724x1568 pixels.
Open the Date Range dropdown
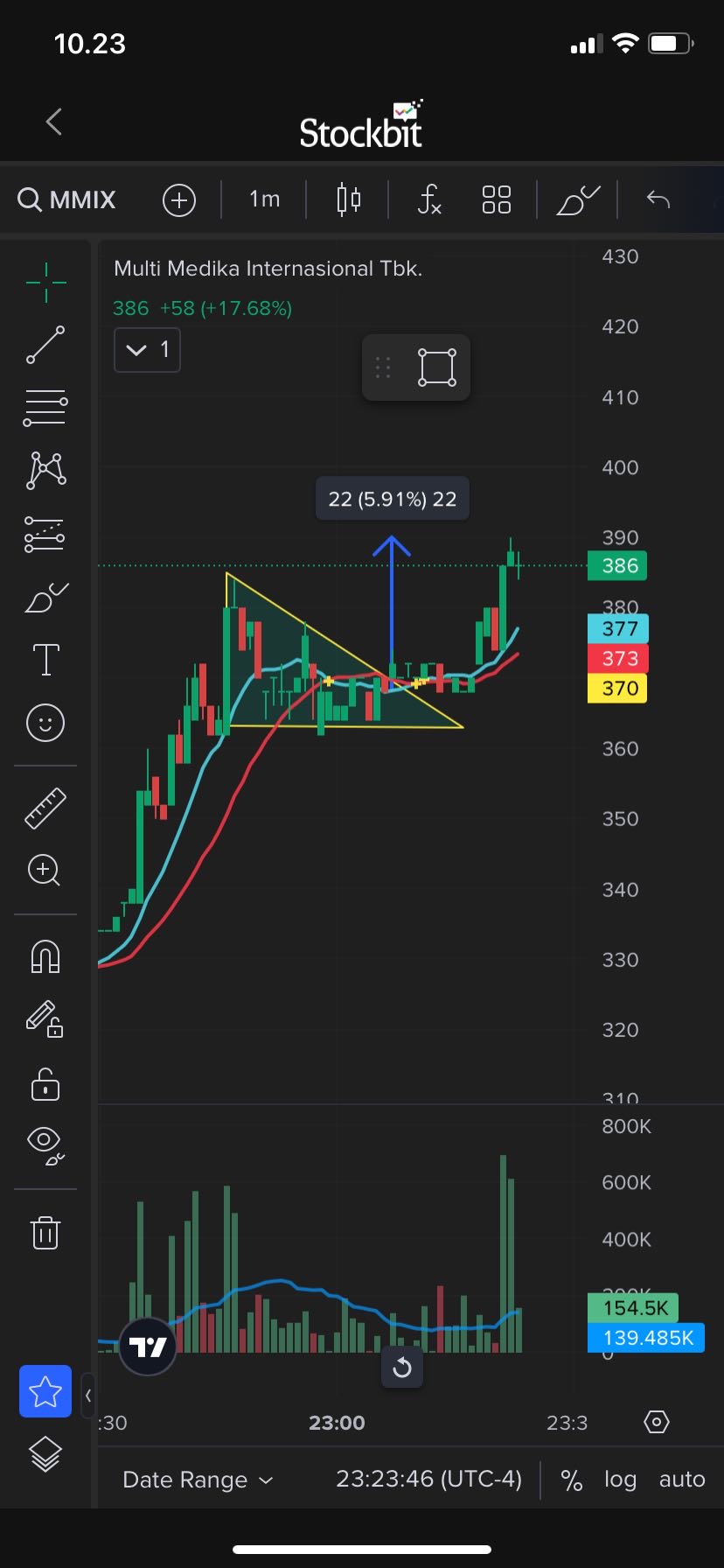click(x=198, y=1480)
